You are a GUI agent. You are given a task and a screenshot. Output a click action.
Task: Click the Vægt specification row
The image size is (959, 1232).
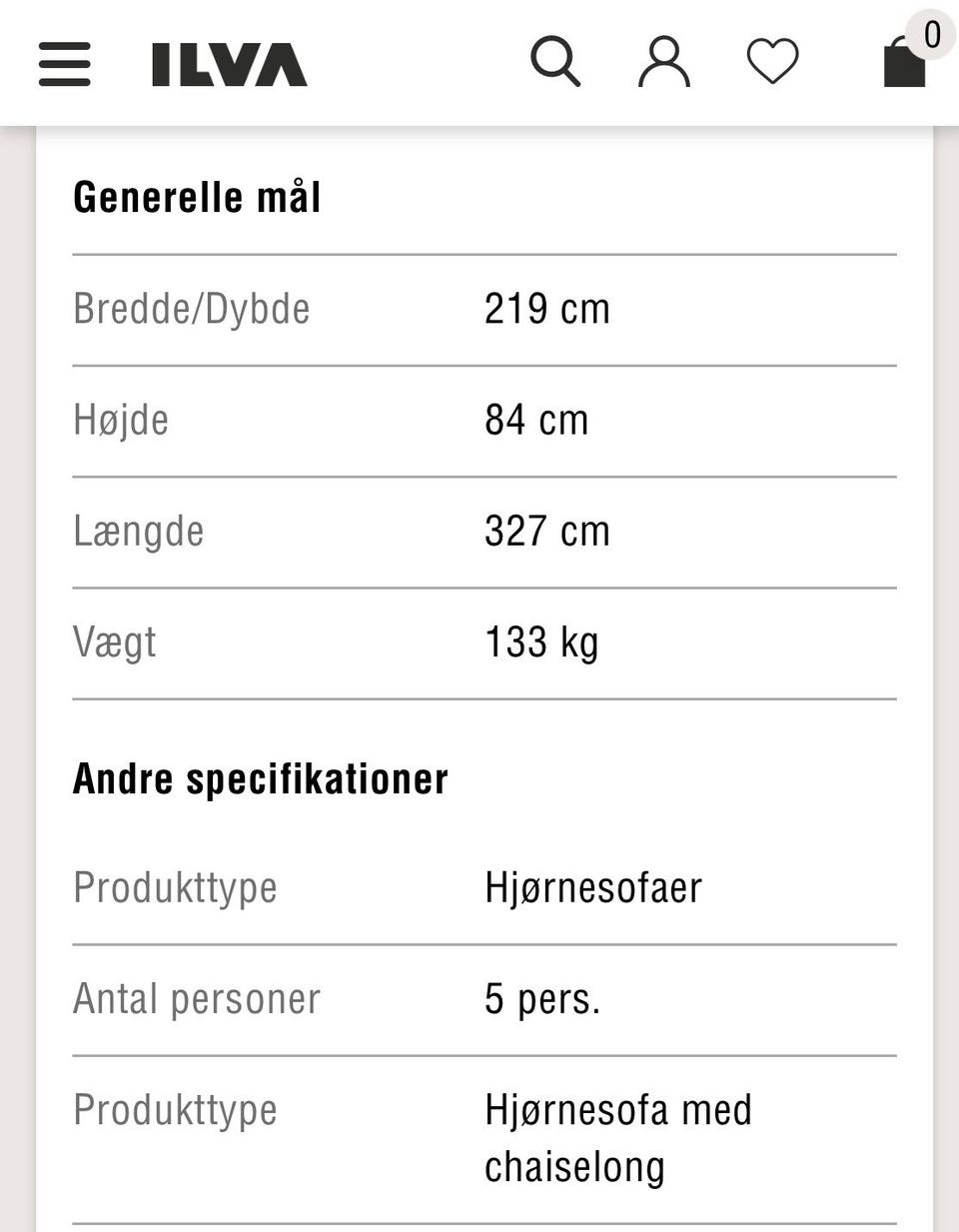click(x=114, y=642)
